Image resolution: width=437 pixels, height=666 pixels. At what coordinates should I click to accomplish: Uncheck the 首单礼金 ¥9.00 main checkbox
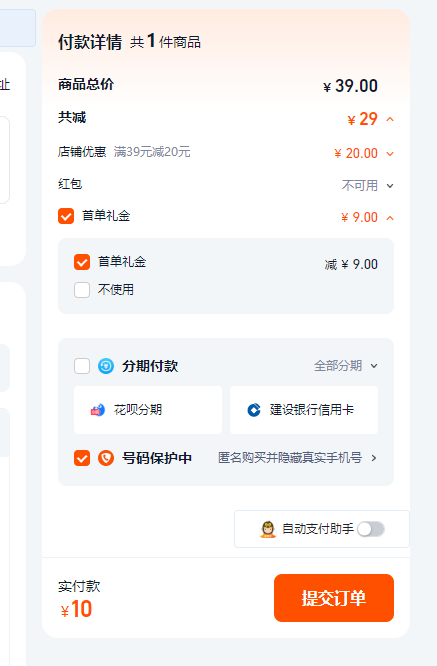pos(66,216)
